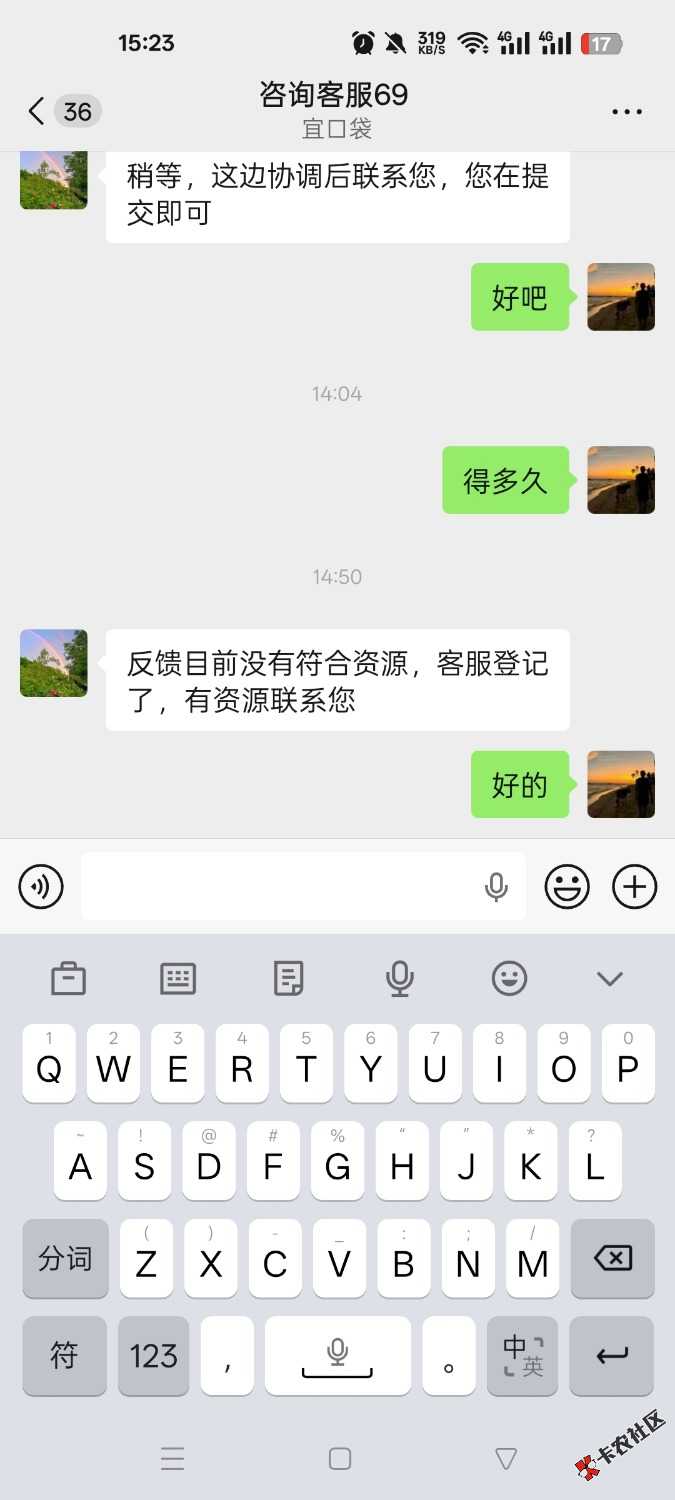
Task: Switch to voice message input
Action: point(41,886)
